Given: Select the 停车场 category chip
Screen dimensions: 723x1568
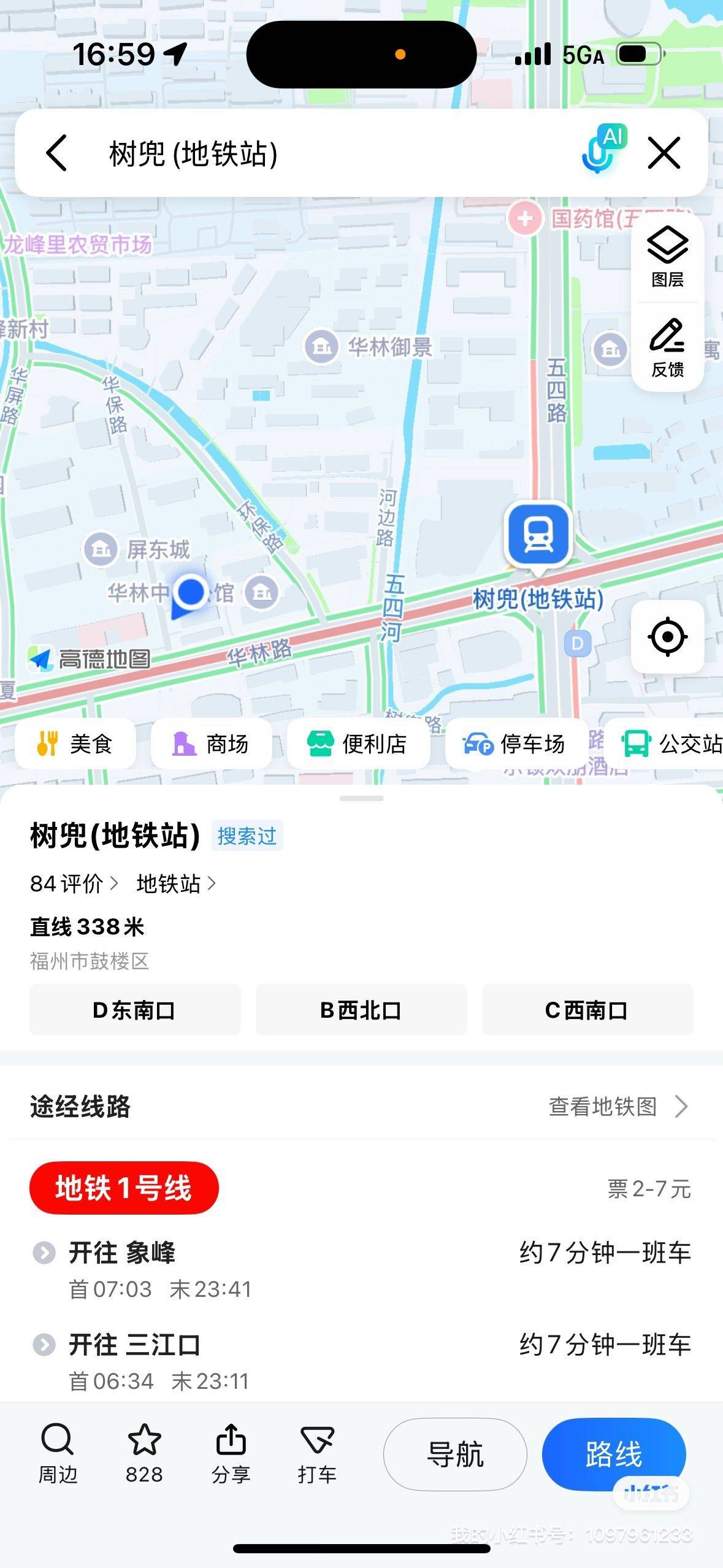Looking at the screenshot, I should point(513,744).
